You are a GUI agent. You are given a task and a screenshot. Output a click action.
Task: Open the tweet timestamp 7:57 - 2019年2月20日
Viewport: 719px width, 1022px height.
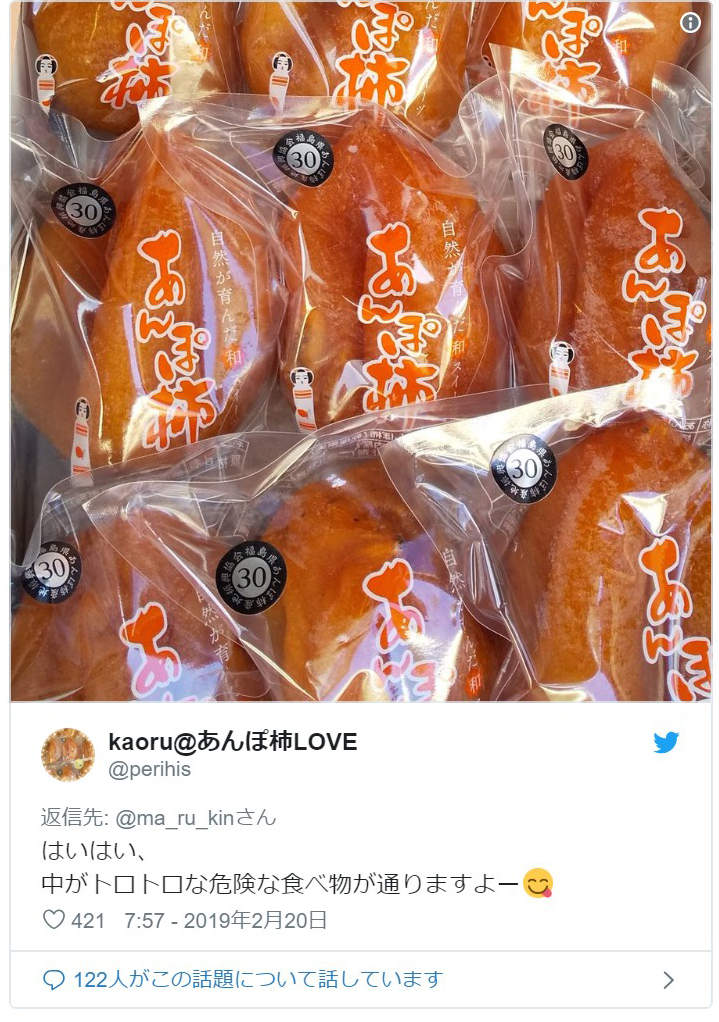pyautogui.click(x=225, y=920)
